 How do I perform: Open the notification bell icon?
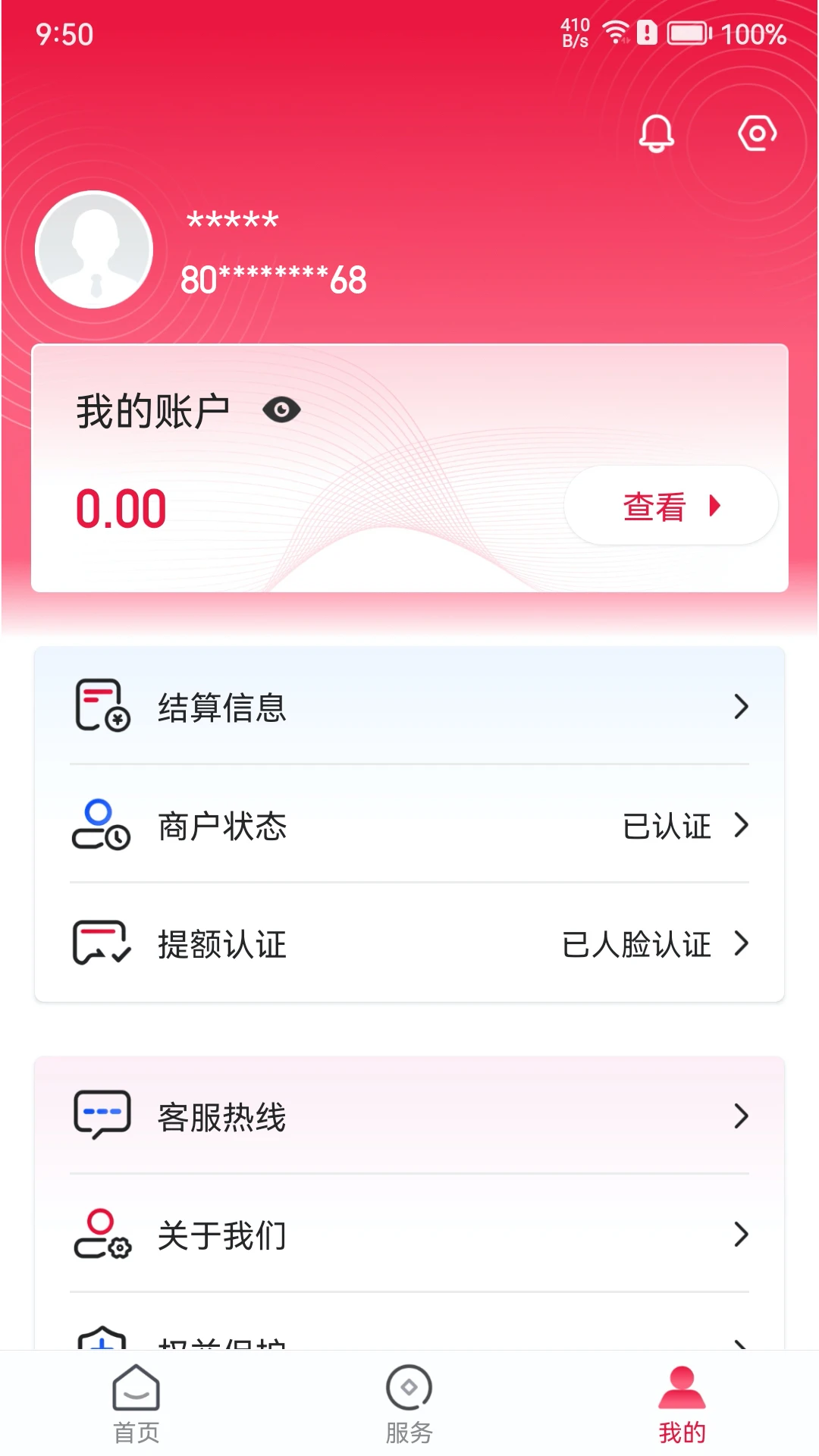[655, 133]
